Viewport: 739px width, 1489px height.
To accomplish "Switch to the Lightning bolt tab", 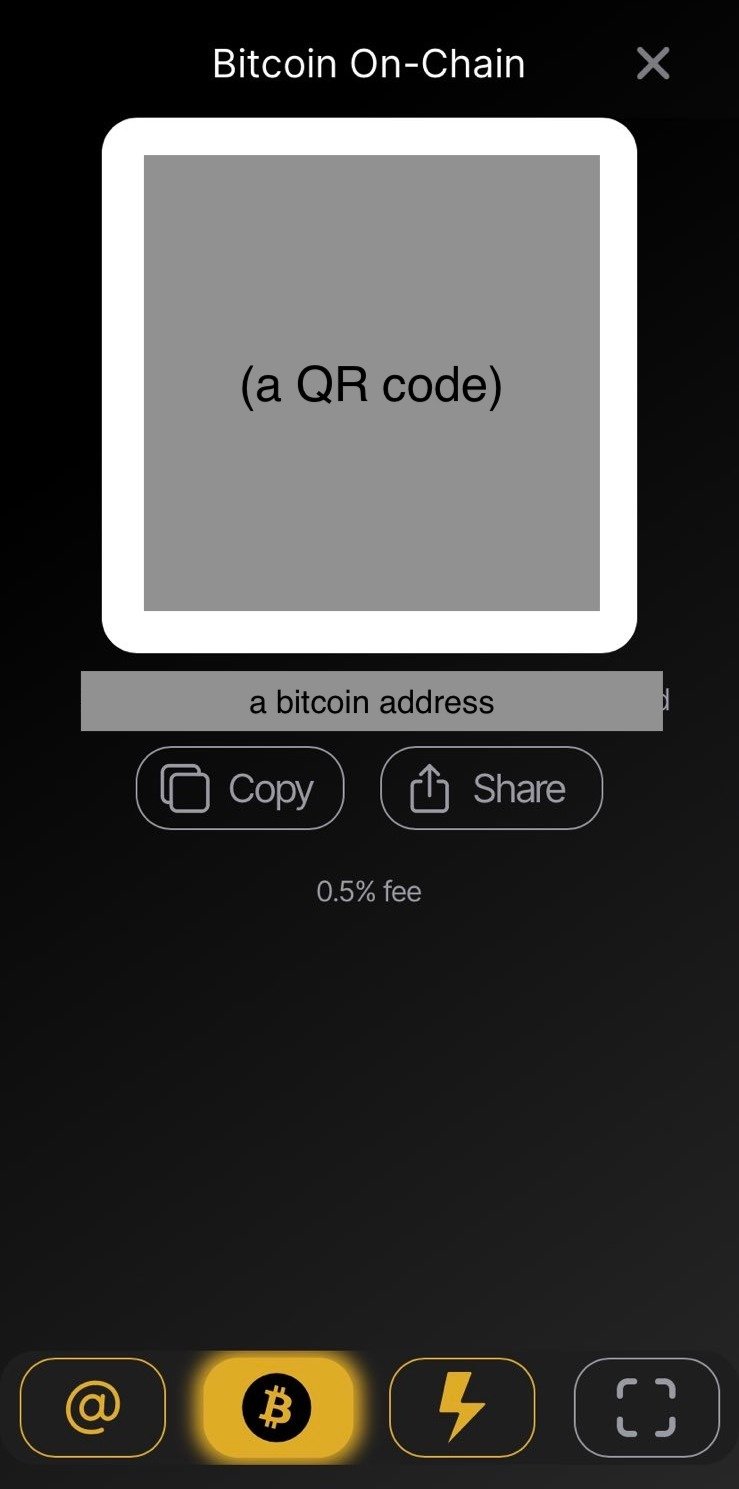I will 462,1407.
